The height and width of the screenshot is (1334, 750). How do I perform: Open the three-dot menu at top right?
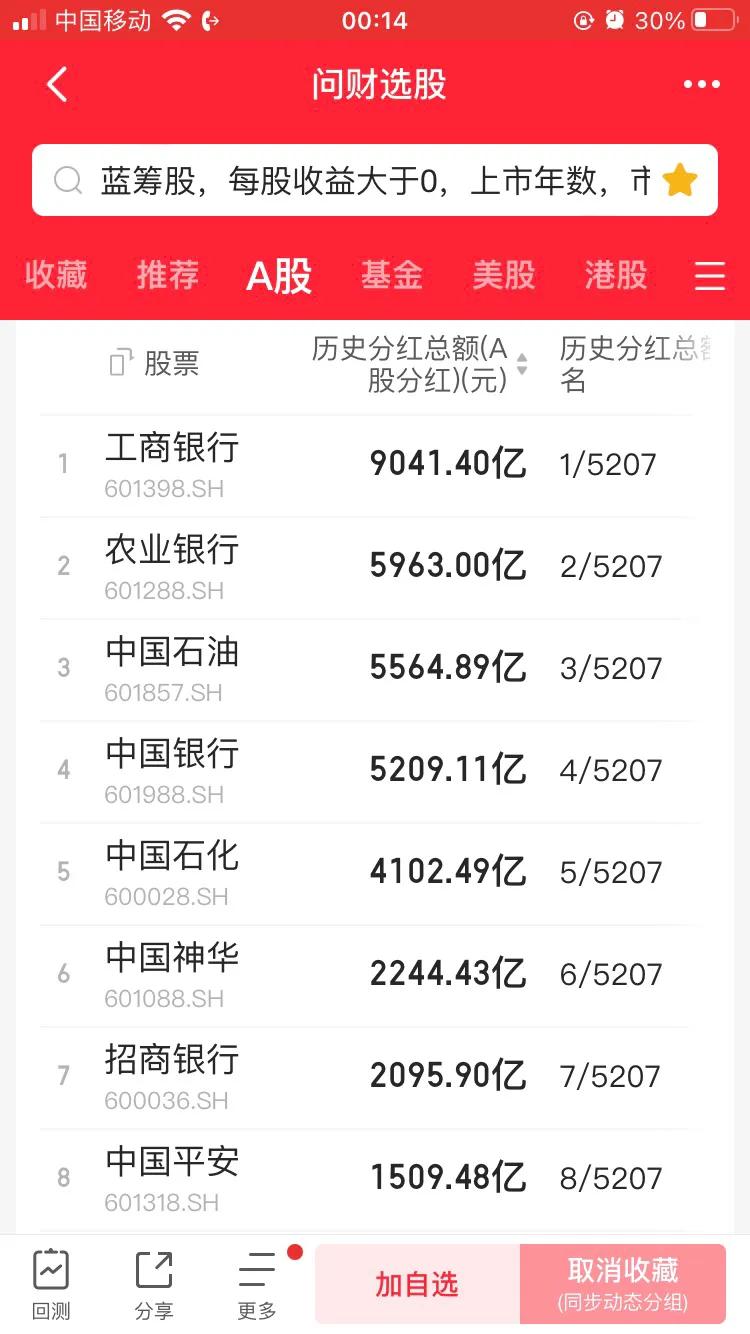tap(700, 84)
